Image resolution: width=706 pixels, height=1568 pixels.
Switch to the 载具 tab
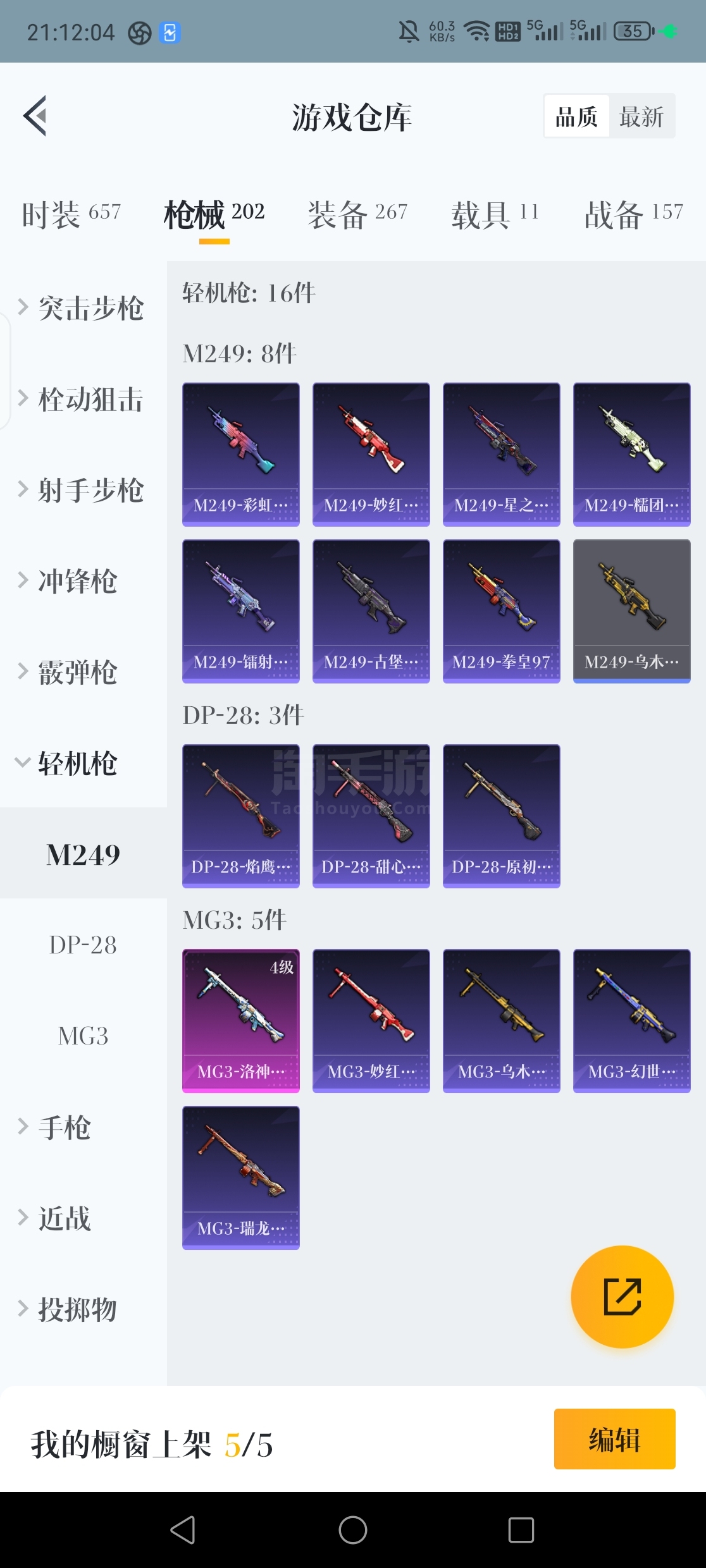point(495,214)
